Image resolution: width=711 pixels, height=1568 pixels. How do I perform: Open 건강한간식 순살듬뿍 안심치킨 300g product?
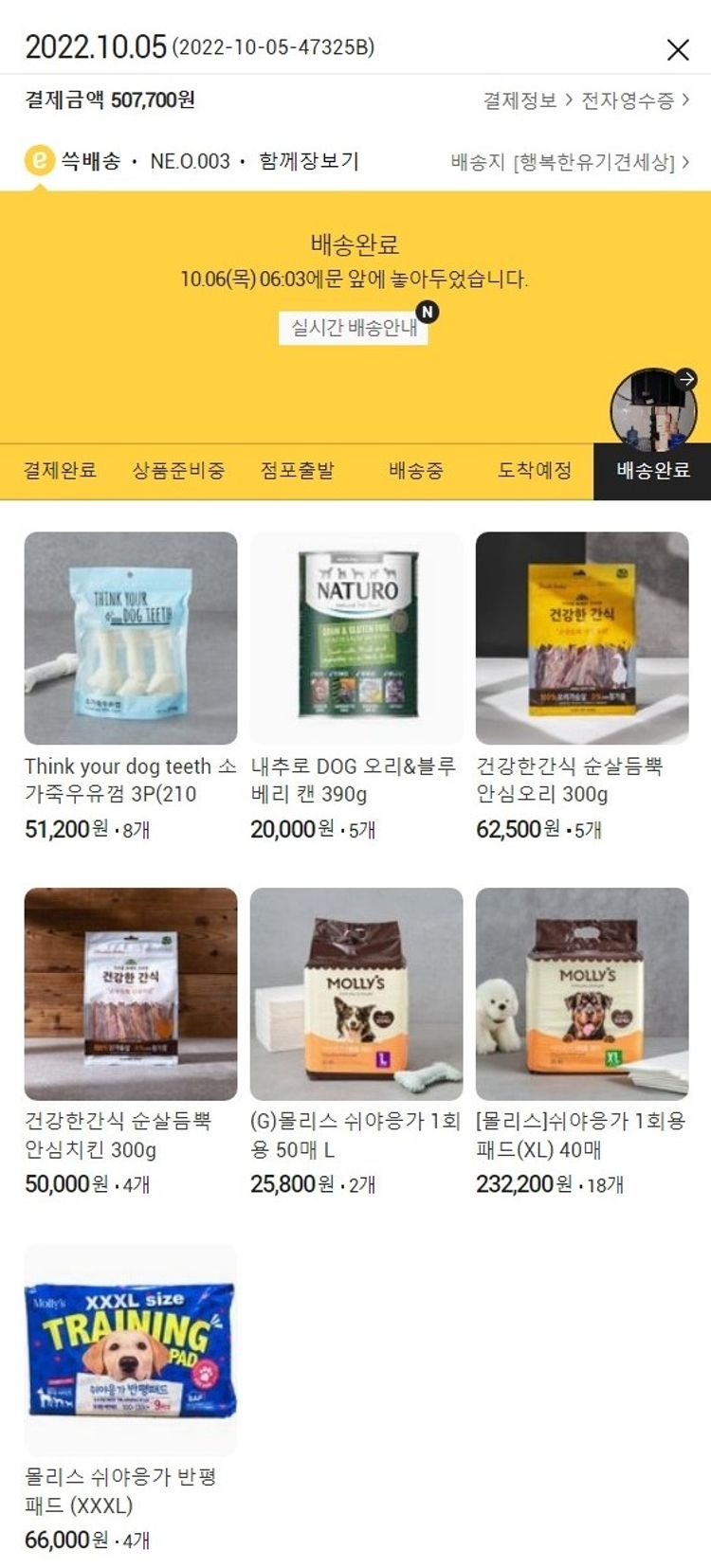click(131, 994)
